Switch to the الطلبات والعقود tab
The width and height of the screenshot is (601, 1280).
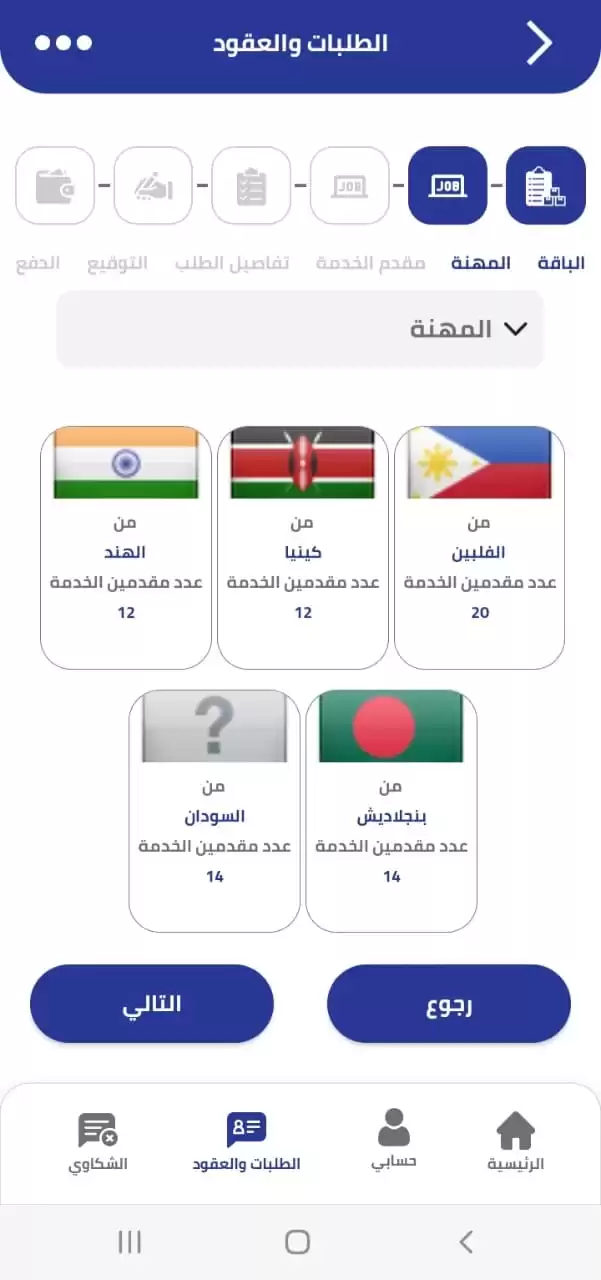coord(246,1142)
